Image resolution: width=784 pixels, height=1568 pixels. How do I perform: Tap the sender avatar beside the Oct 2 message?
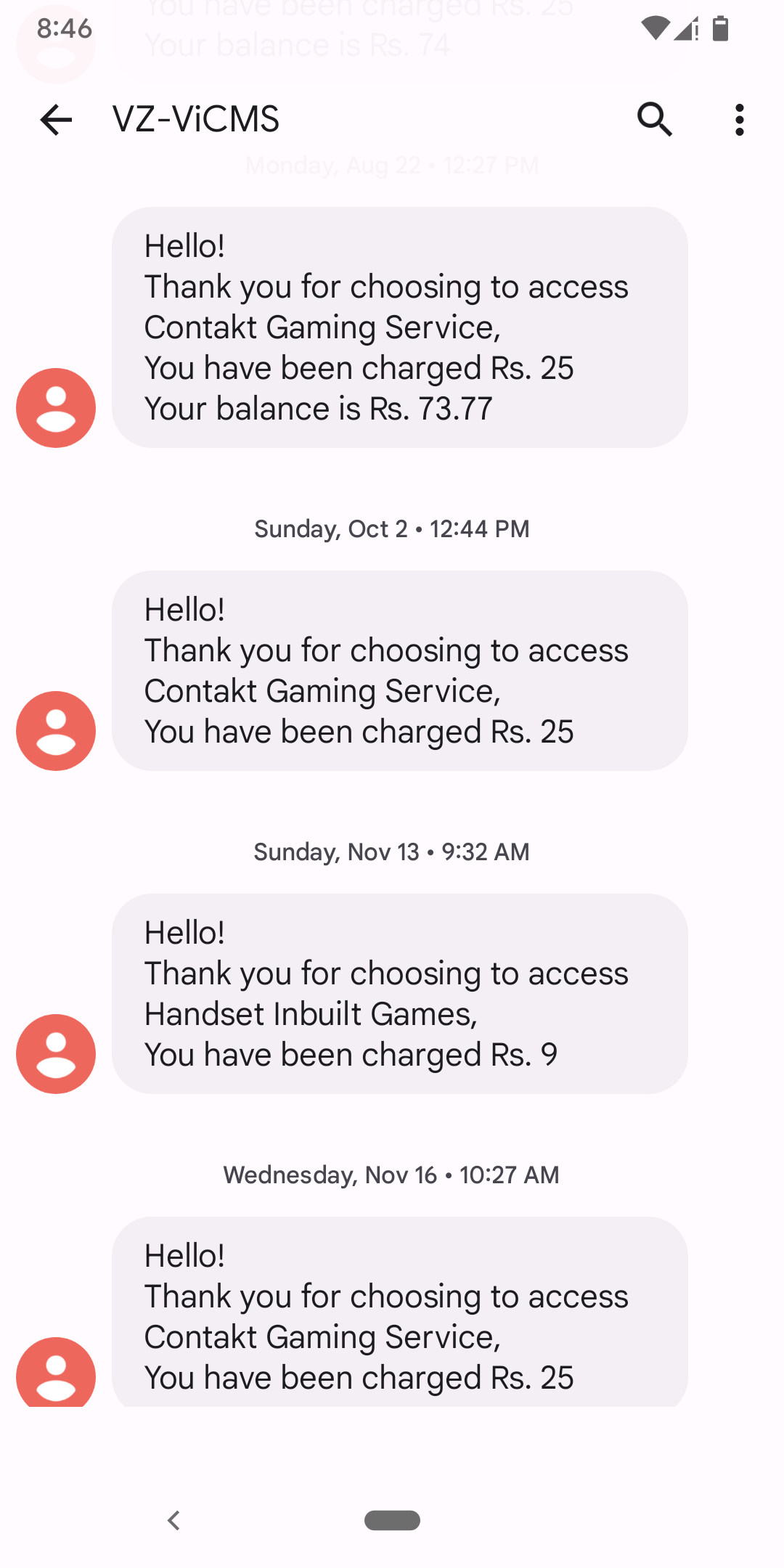(x=56, y=731)
